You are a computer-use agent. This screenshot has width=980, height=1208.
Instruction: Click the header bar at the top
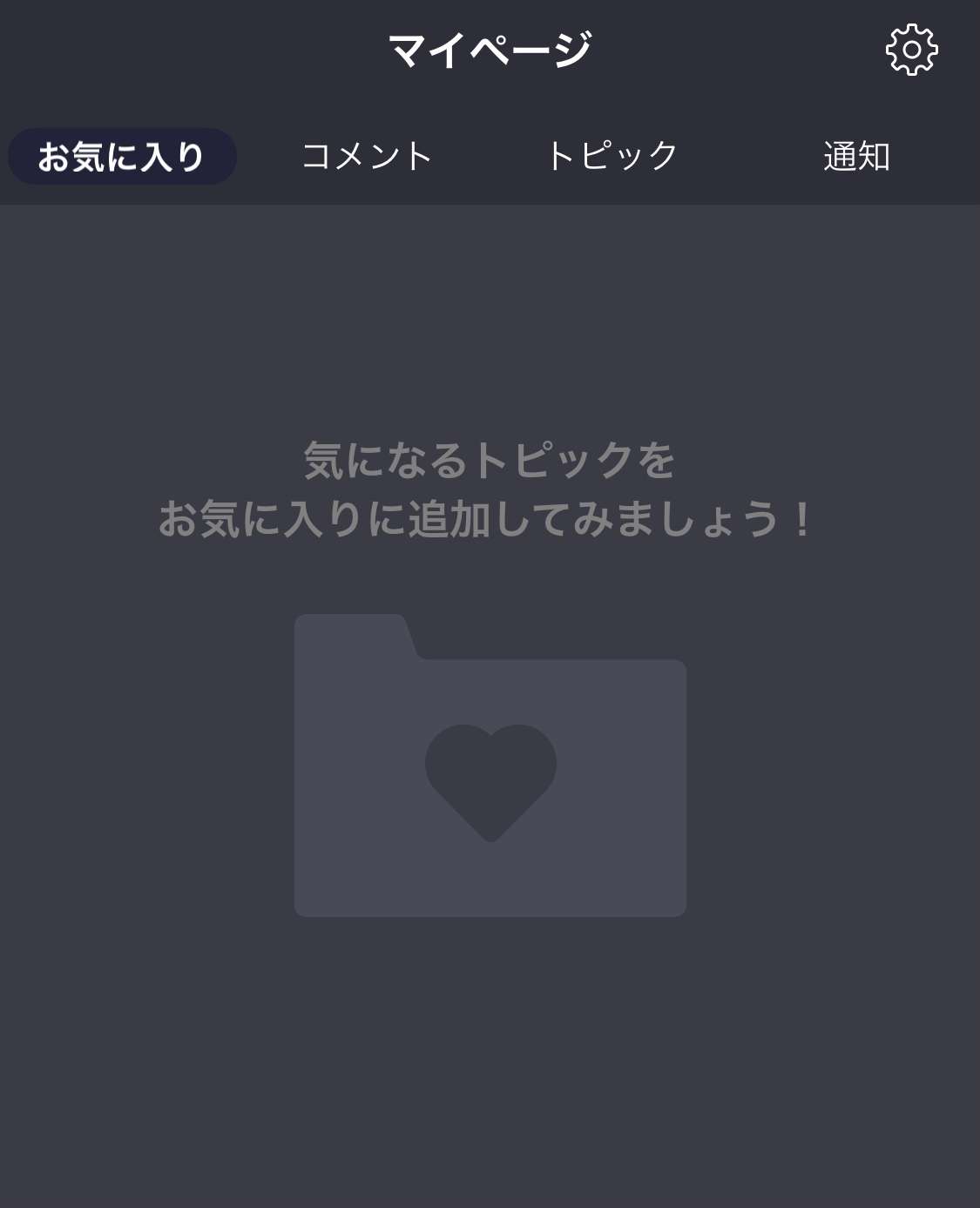[x=490, y=48]
